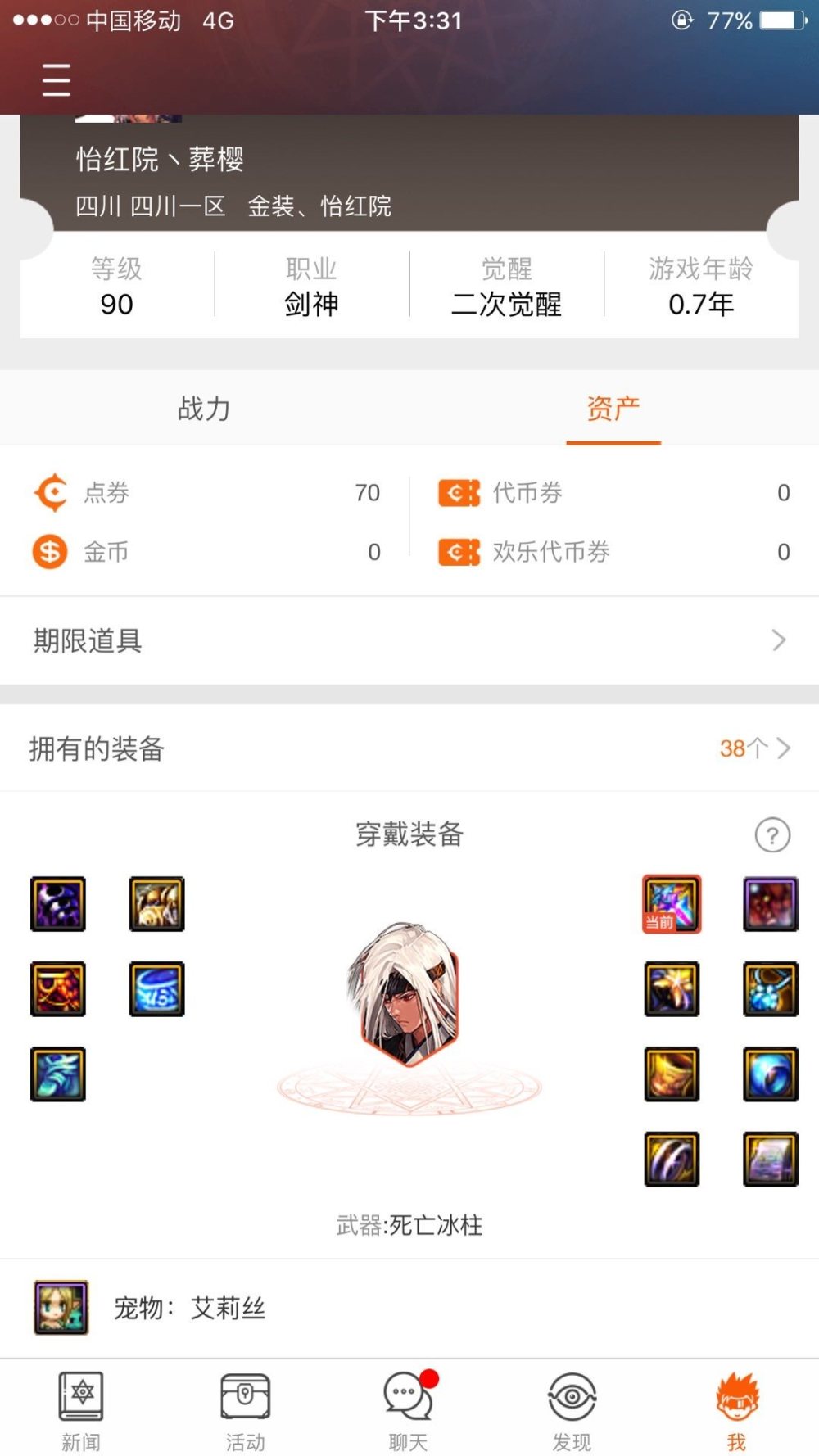Click the help question mark beside 穿戴装备
Image resolution: width=819 pixels, height=1456 pixels.
coord(771,836)
